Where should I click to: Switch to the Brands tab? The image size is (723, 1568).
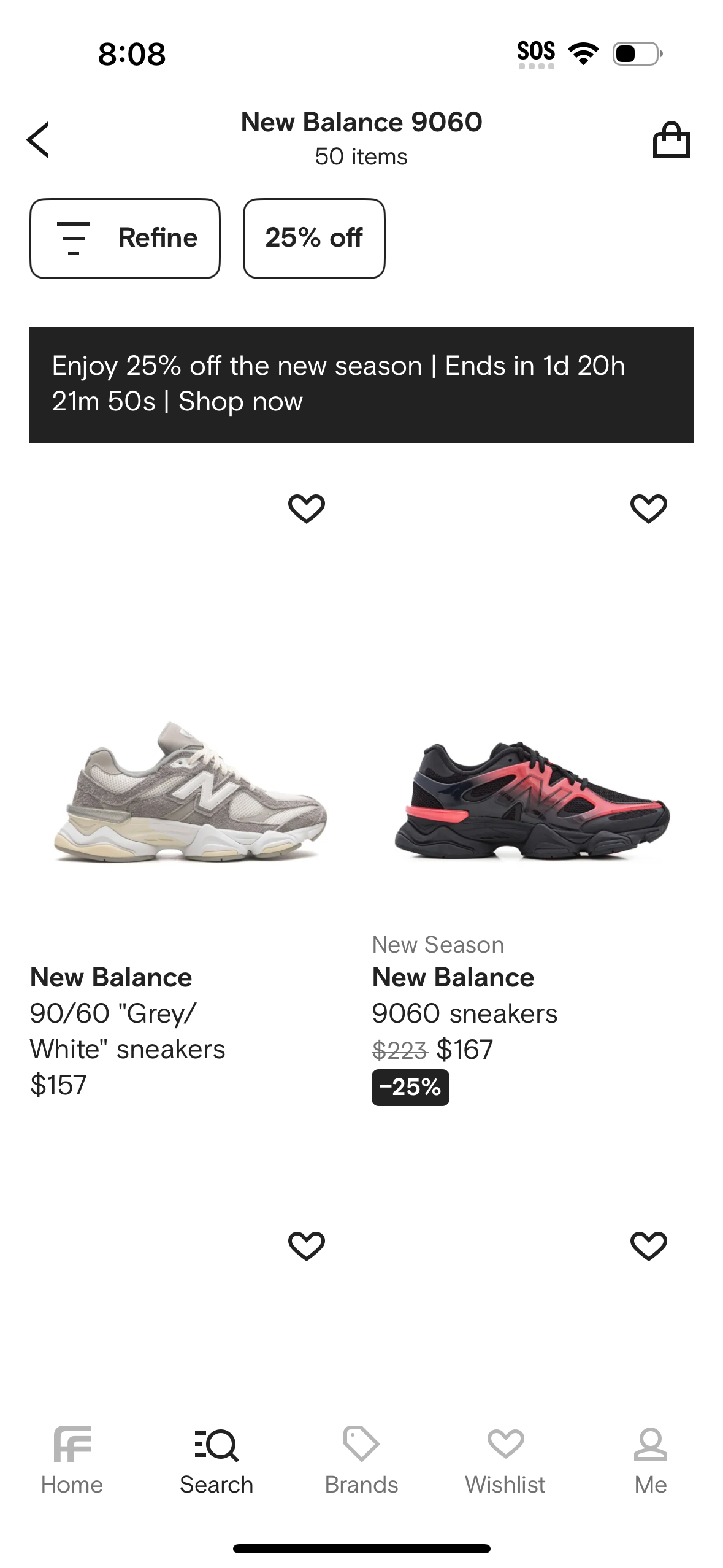pos(361,1461)
